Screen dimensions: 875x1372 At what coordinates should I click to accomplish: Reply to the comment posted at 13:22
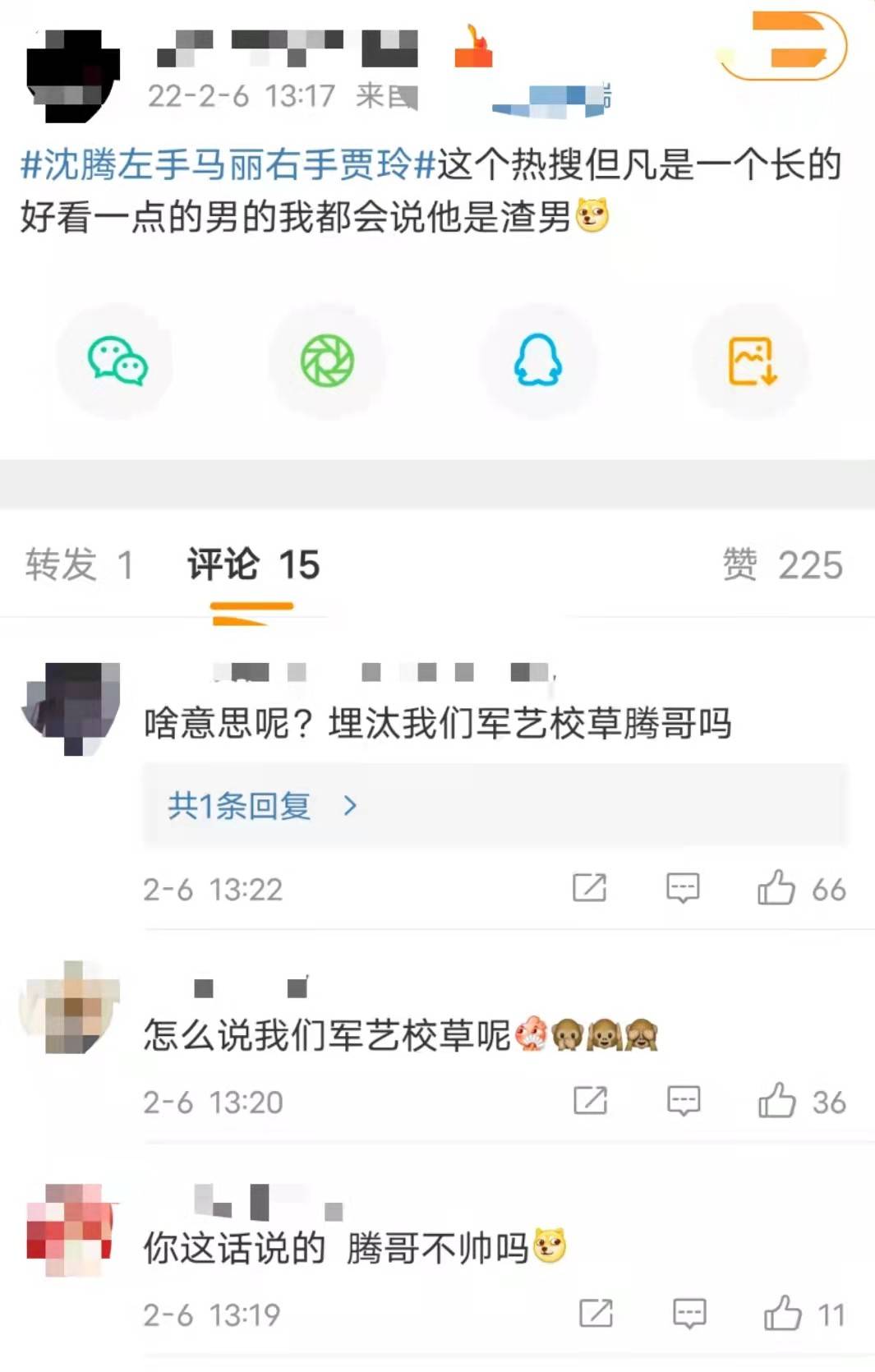click(683, 888)
